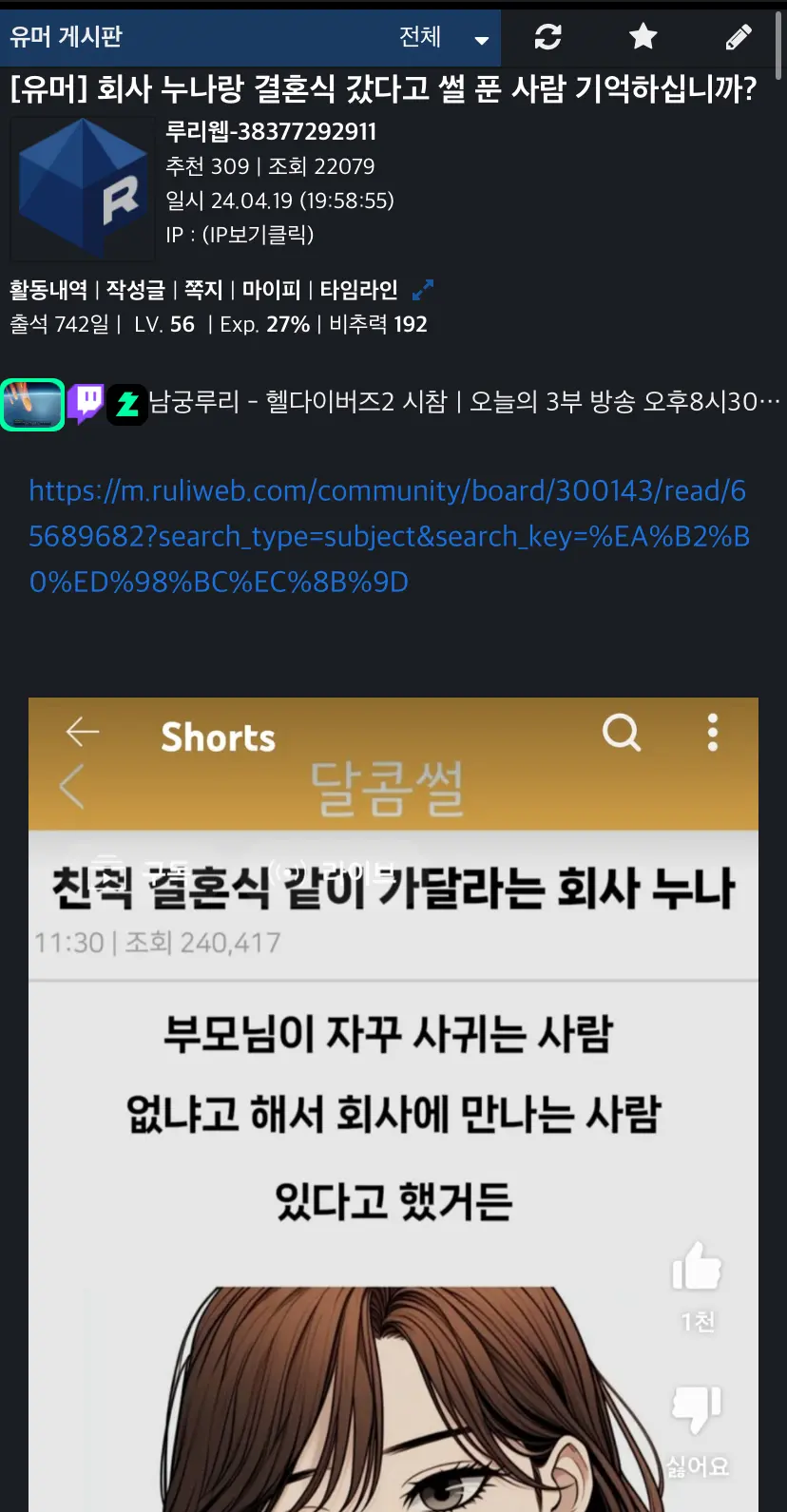View the author's 활동내역

(x=48, y=290)
